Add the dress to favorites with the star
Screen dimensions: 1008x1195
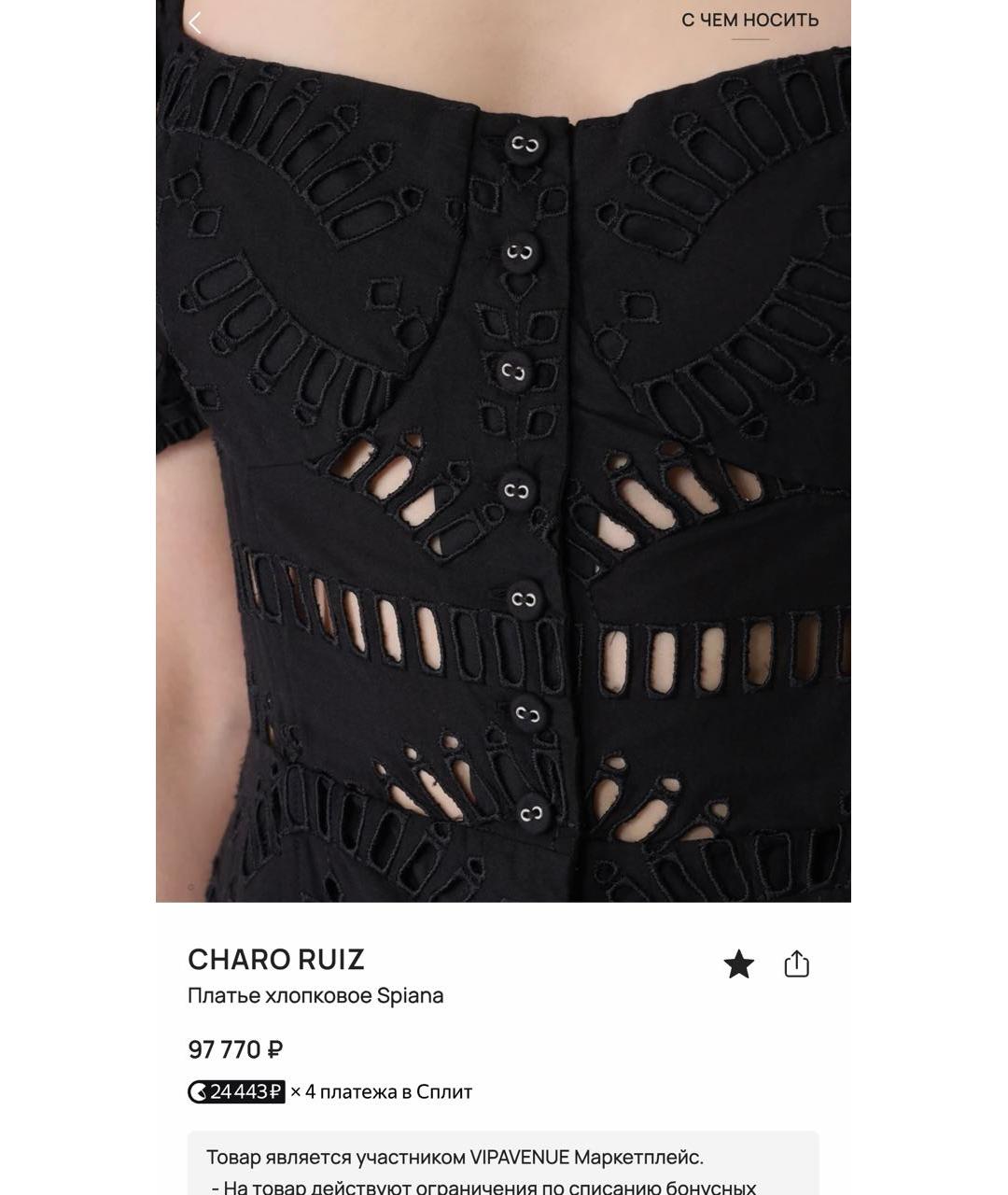(x=738, y=964)
